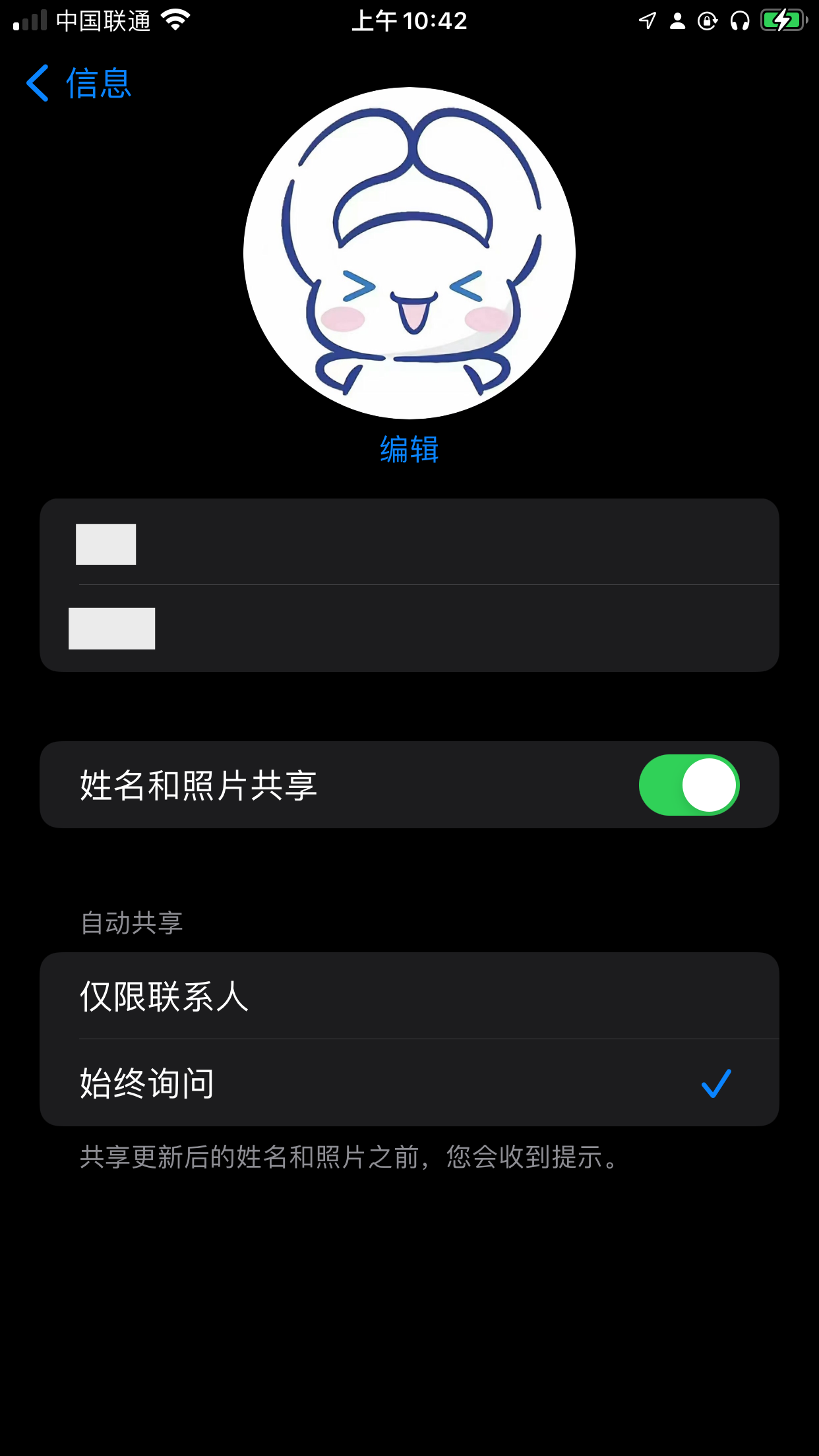The width and height of the screenshot is (819, 1456).
Task: Tap 编辑 to edit the photo
Action: pos(409,450)
